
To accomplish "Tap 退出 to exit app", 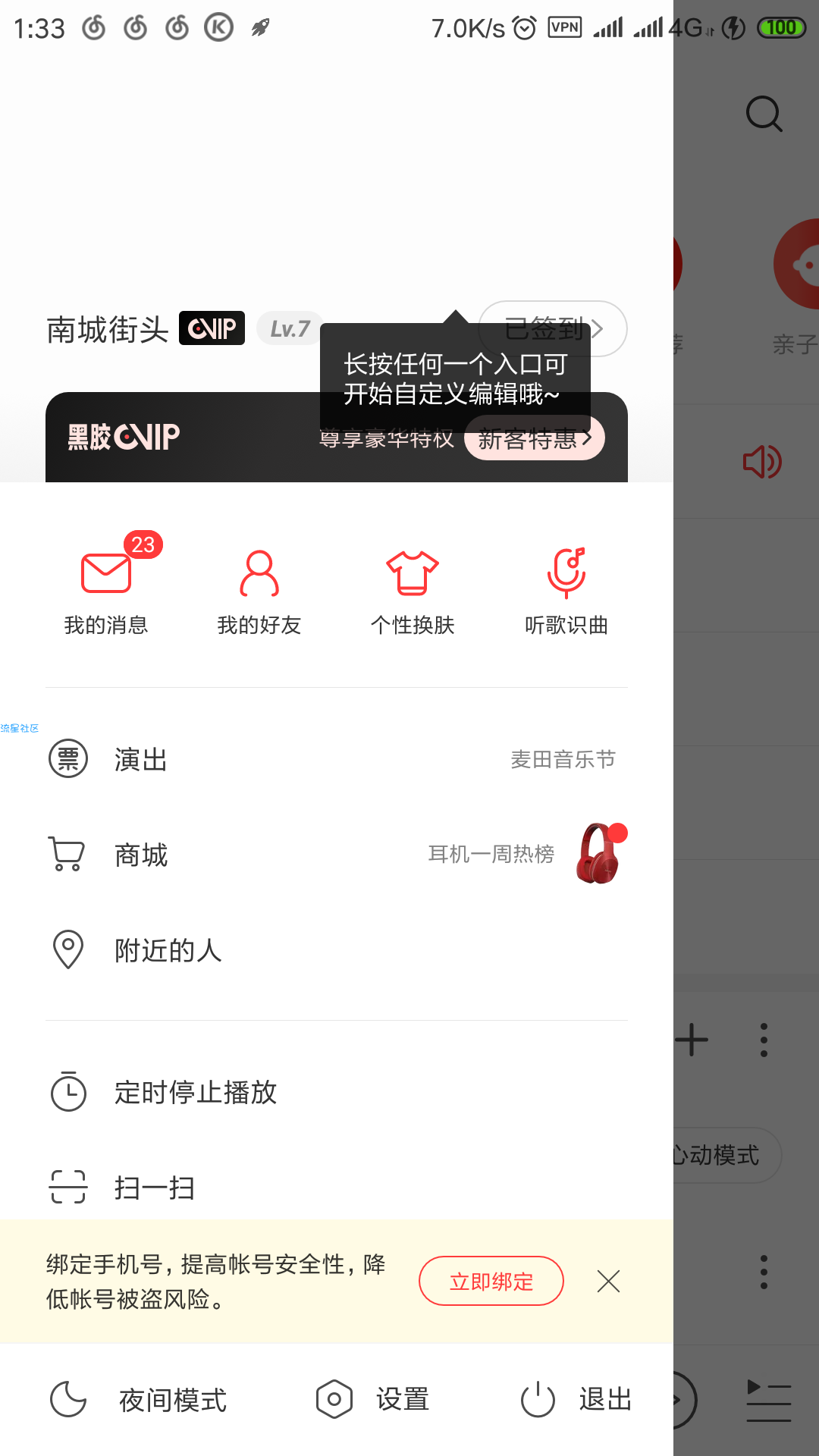I will pyautogui.click(x=576, y=1400).
